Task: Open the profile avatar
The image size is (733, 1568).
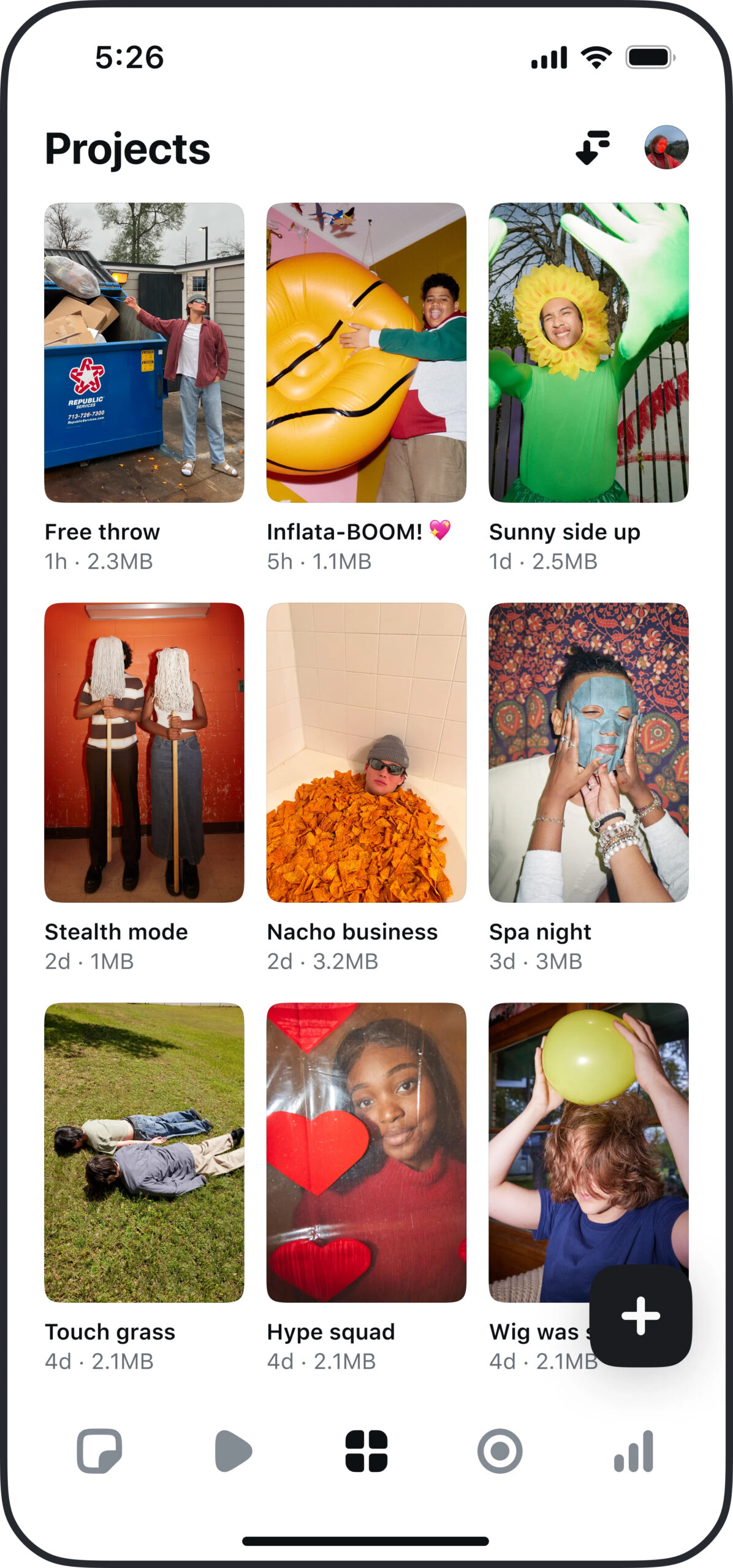Action: [x=666, y=147]
